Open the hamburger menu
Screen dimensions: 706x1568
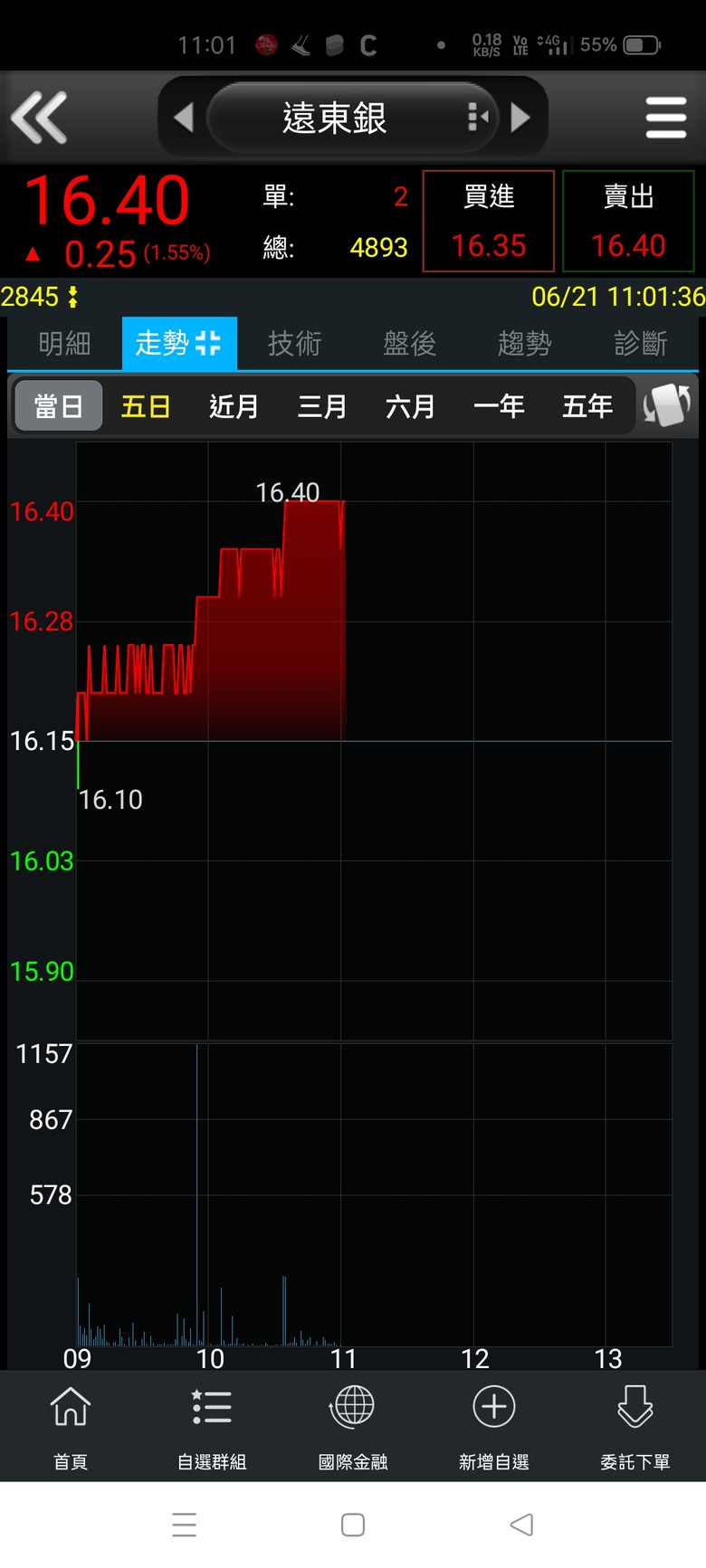tap(666, 118)
